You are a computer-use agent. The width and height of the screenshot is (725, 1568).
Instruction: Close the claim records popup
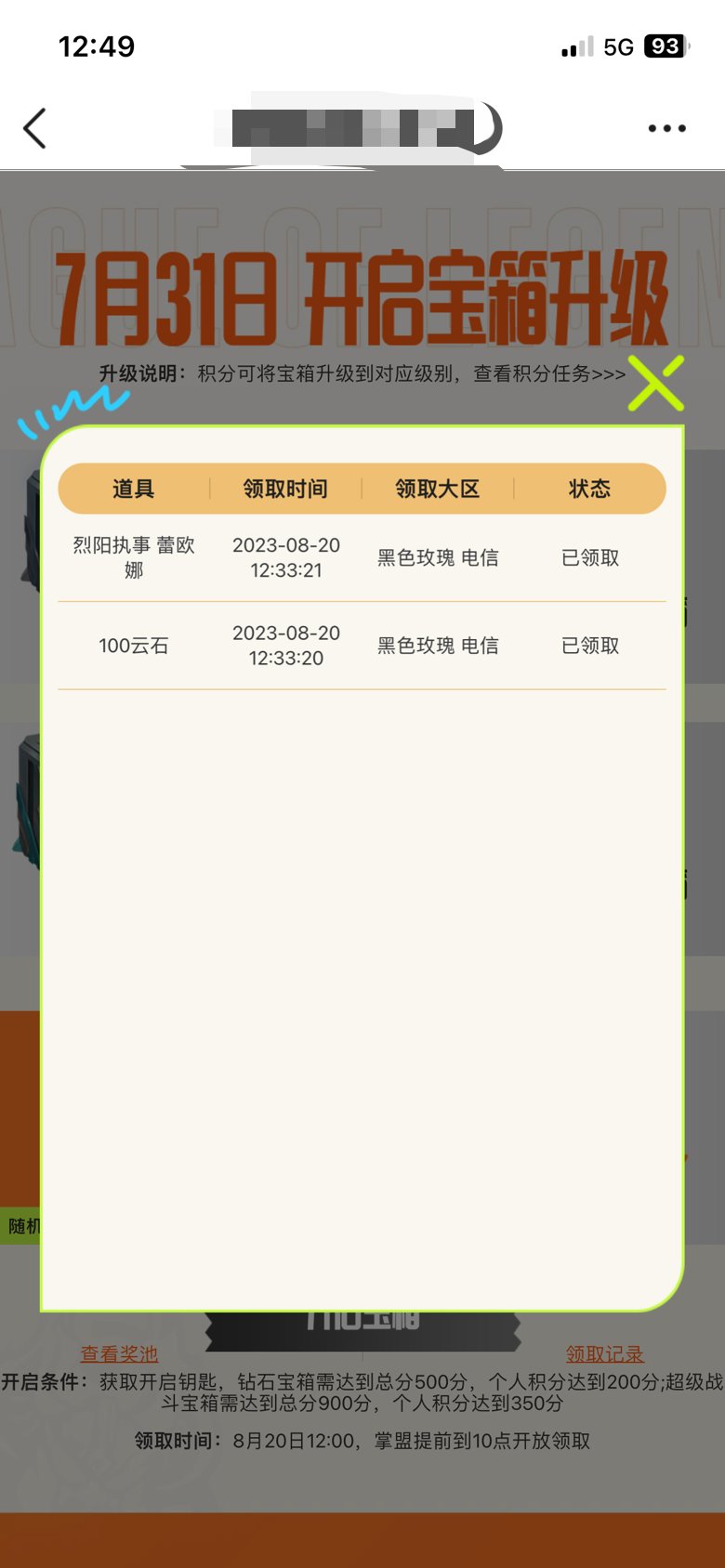tap(656, 383)
